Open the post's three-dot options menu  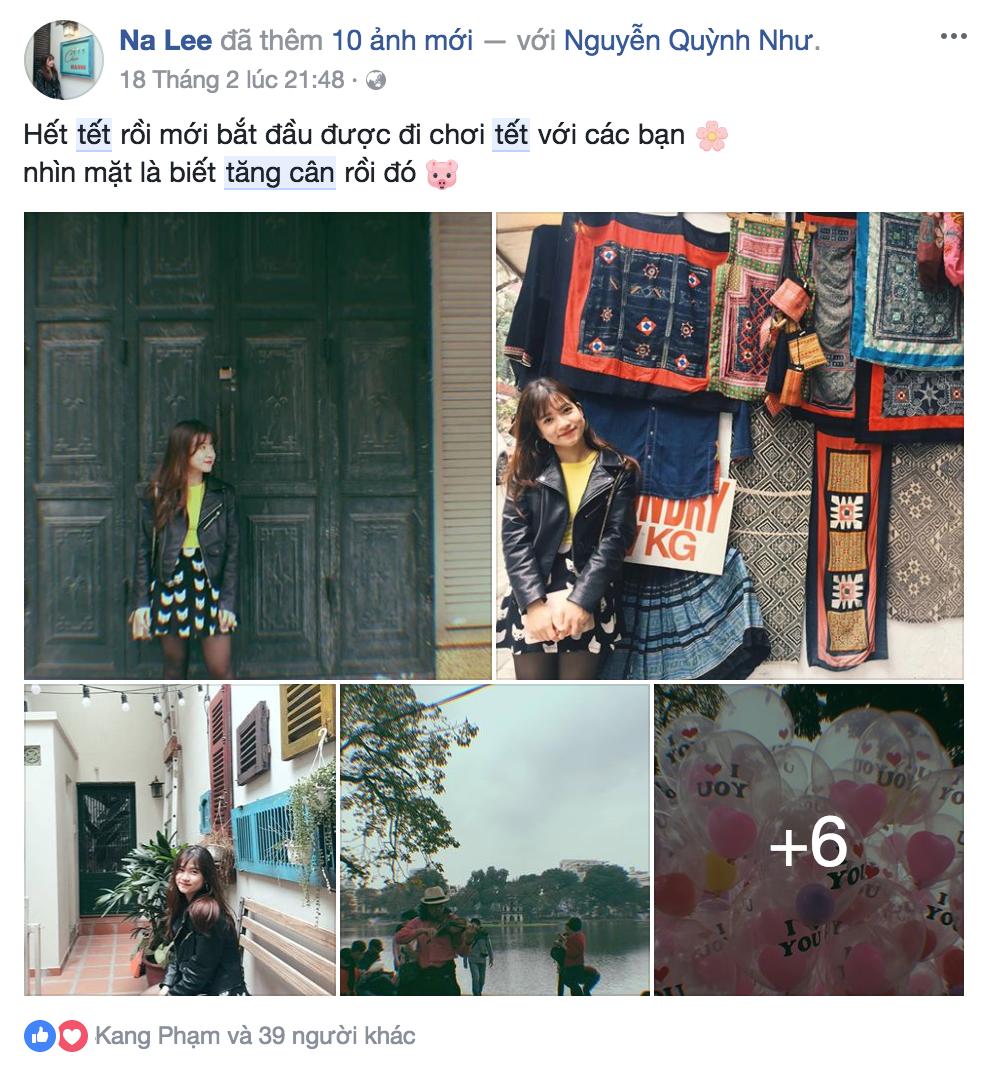953,37
